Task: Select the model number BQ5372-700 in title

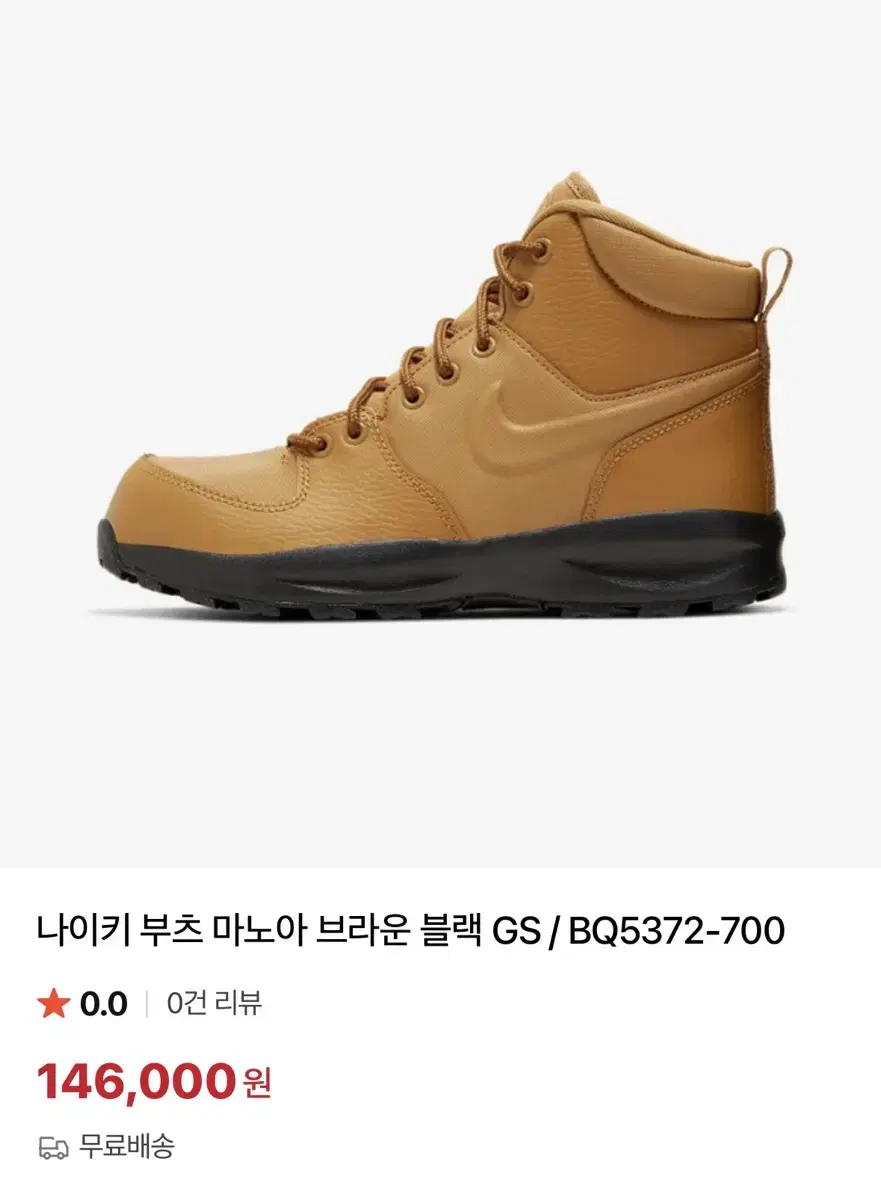Action: pos(677,928)
